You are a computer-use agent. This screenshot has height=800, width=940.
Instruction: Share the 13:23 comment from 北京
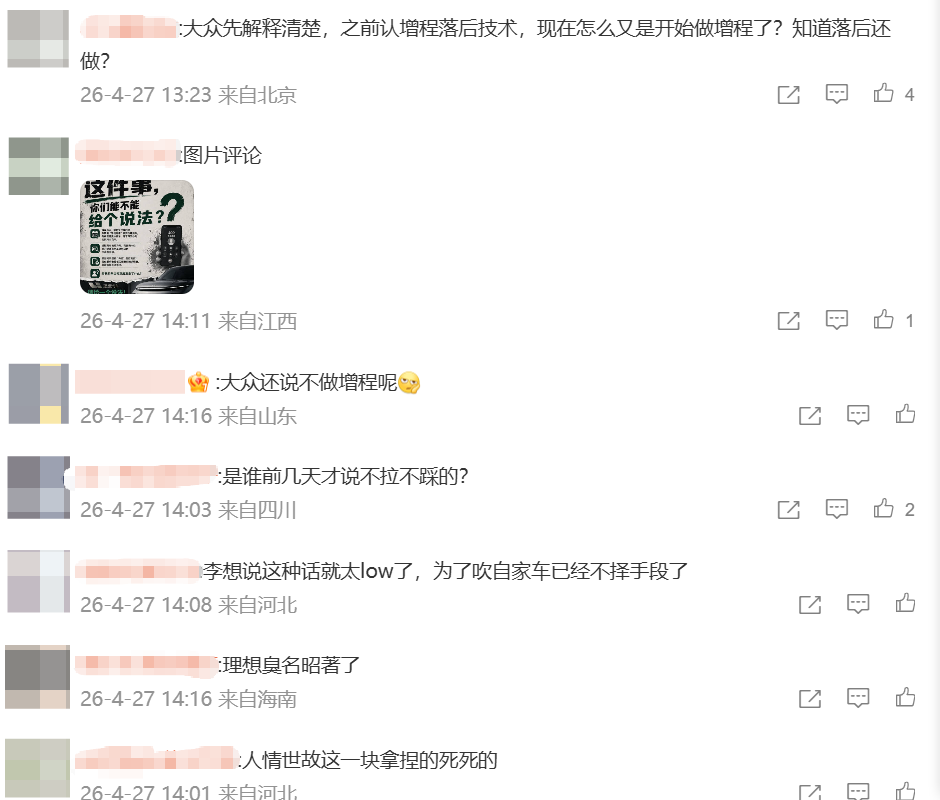[789, 95]
